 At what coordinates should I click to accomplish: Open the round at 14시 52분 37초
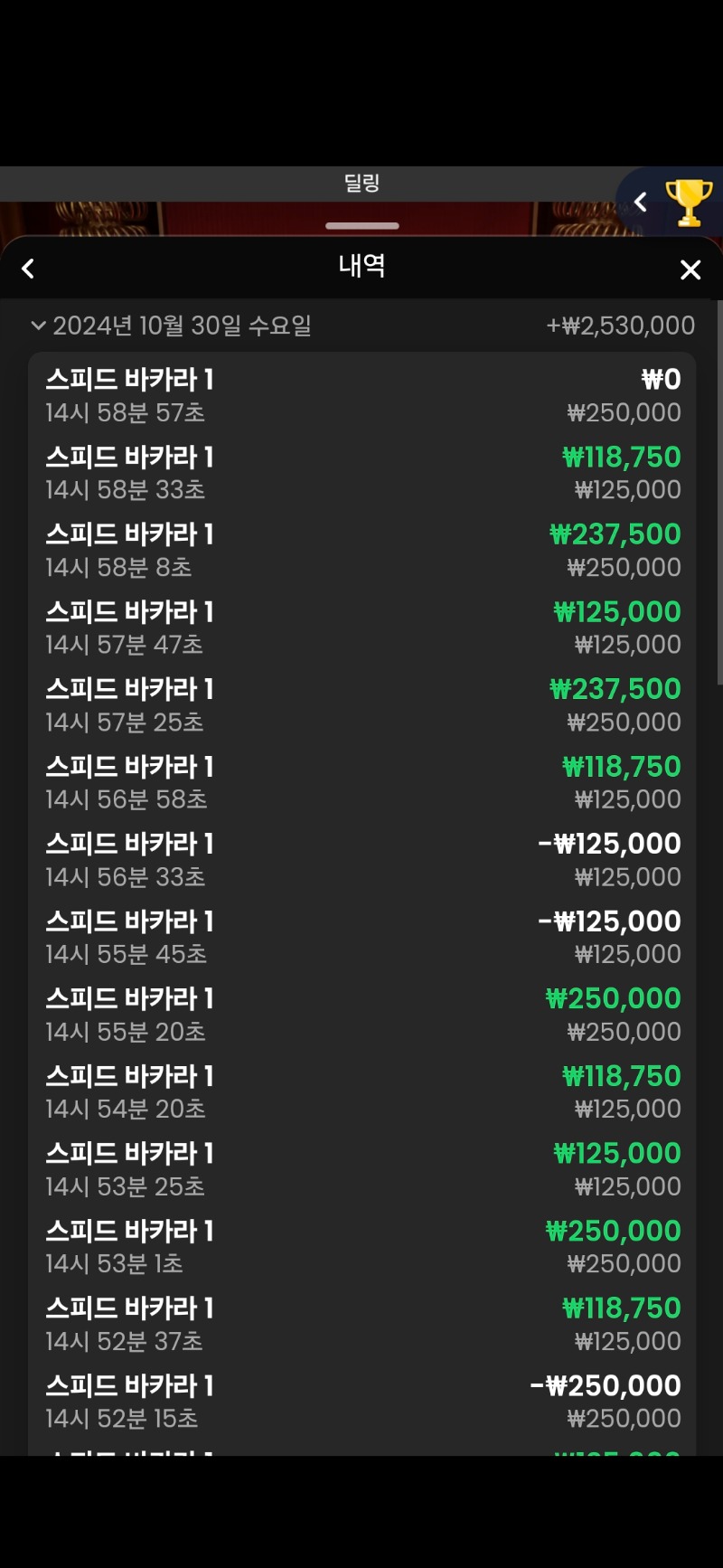pyautogui.click(x=361, y=1324)
